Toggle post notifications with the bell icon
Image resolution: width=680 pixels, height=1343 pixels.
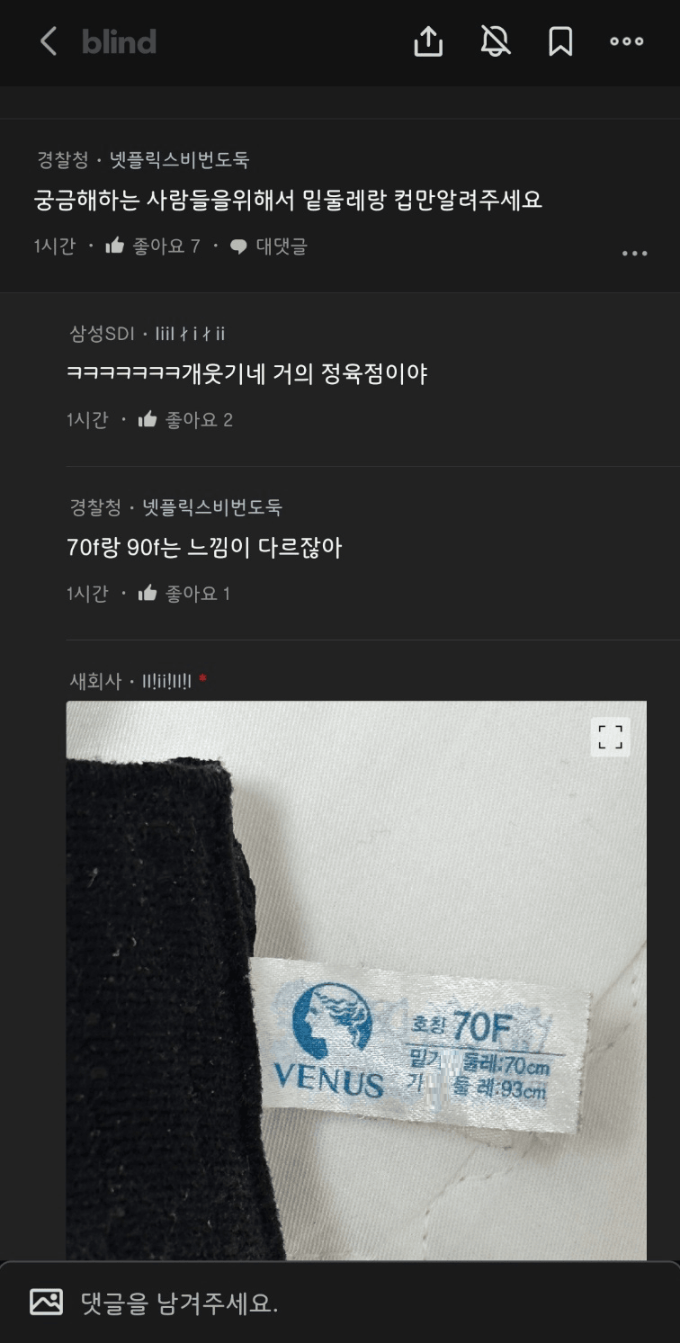495,41
